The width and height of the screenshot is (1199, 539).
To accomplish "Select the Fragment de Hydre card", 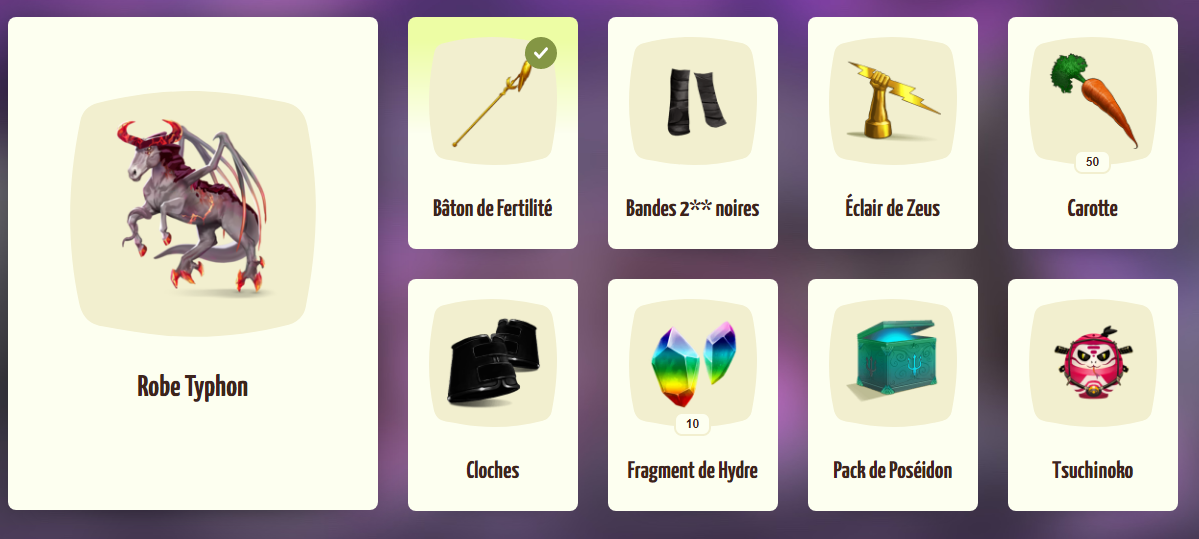I will click(692, 394).
